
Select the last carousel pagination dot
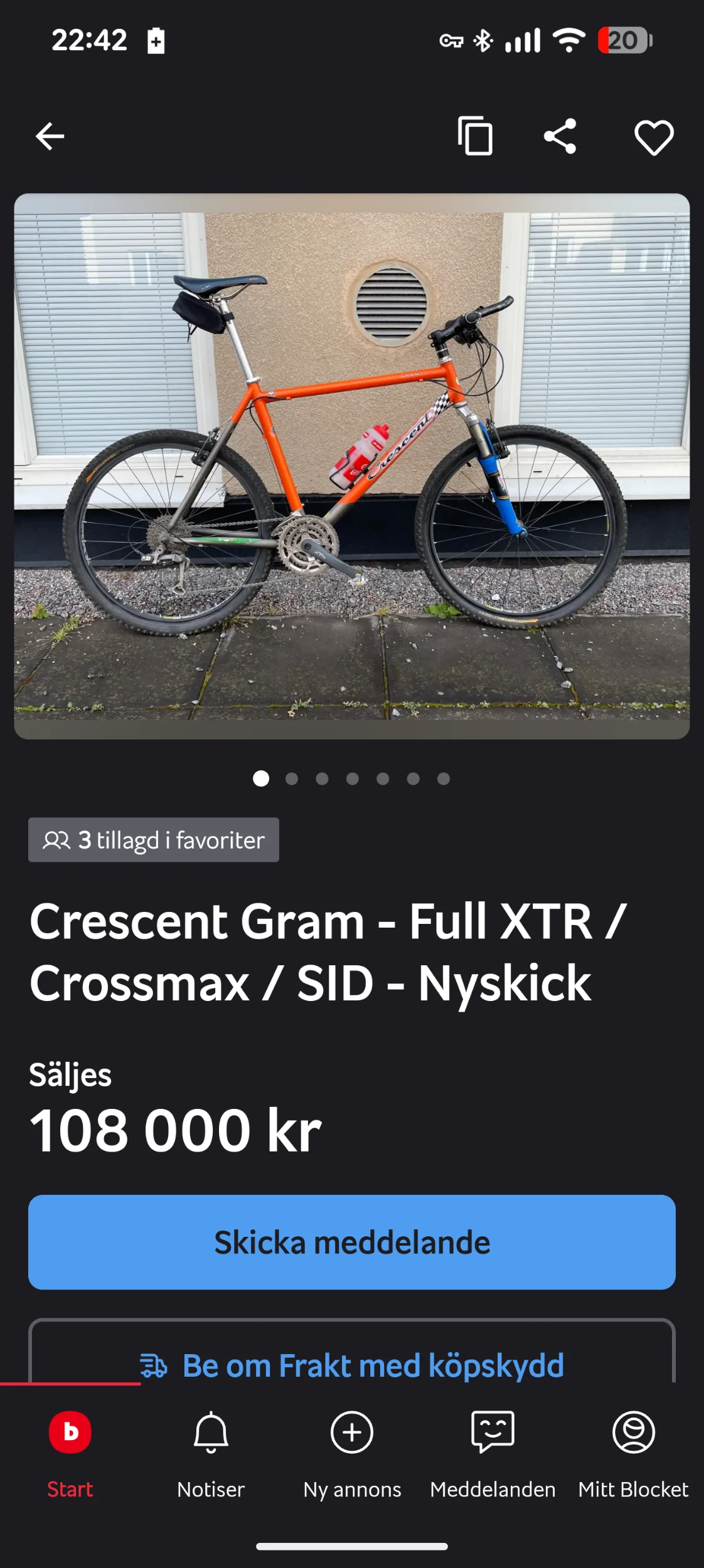pyautogui.click(x=444, y=778)
